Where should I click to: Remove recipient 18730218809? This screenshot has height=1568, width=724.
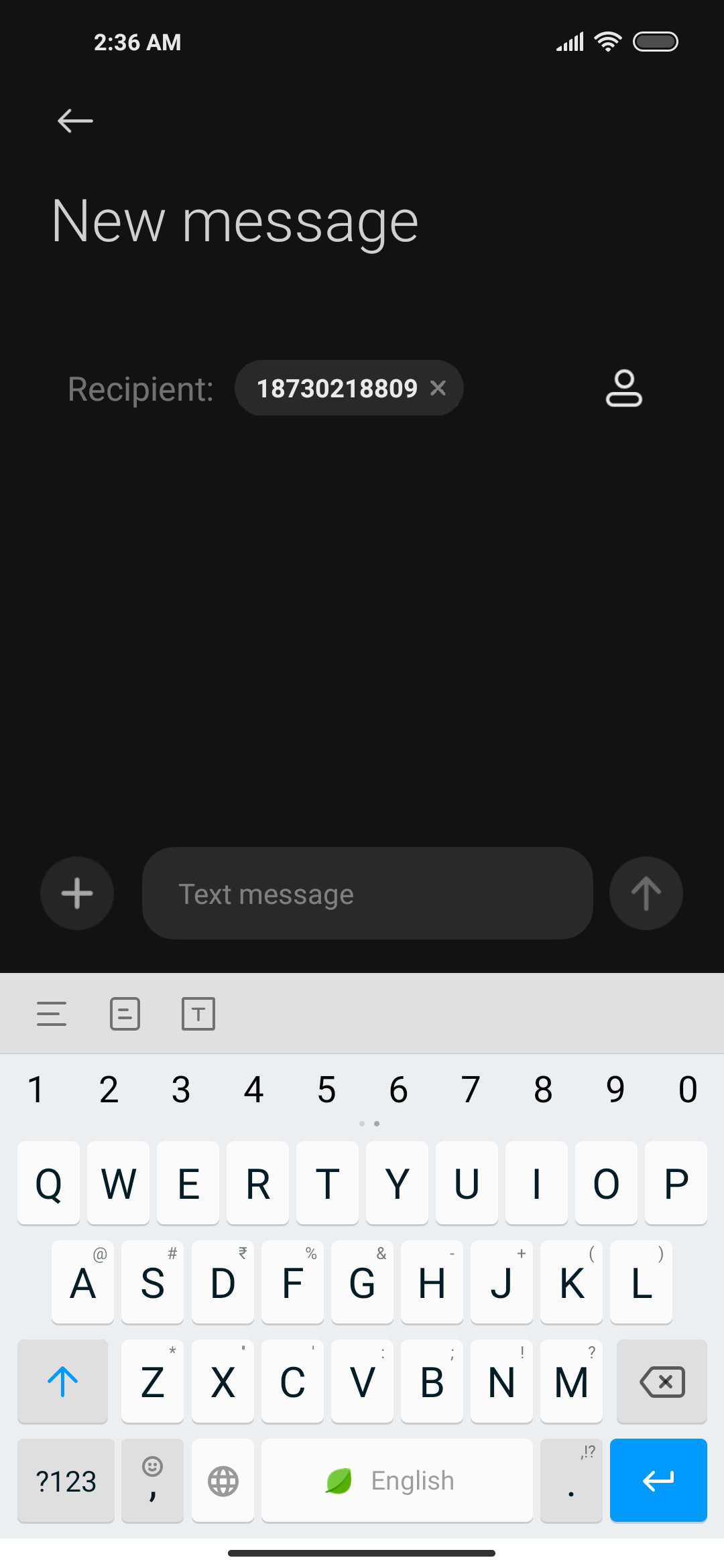438,388
